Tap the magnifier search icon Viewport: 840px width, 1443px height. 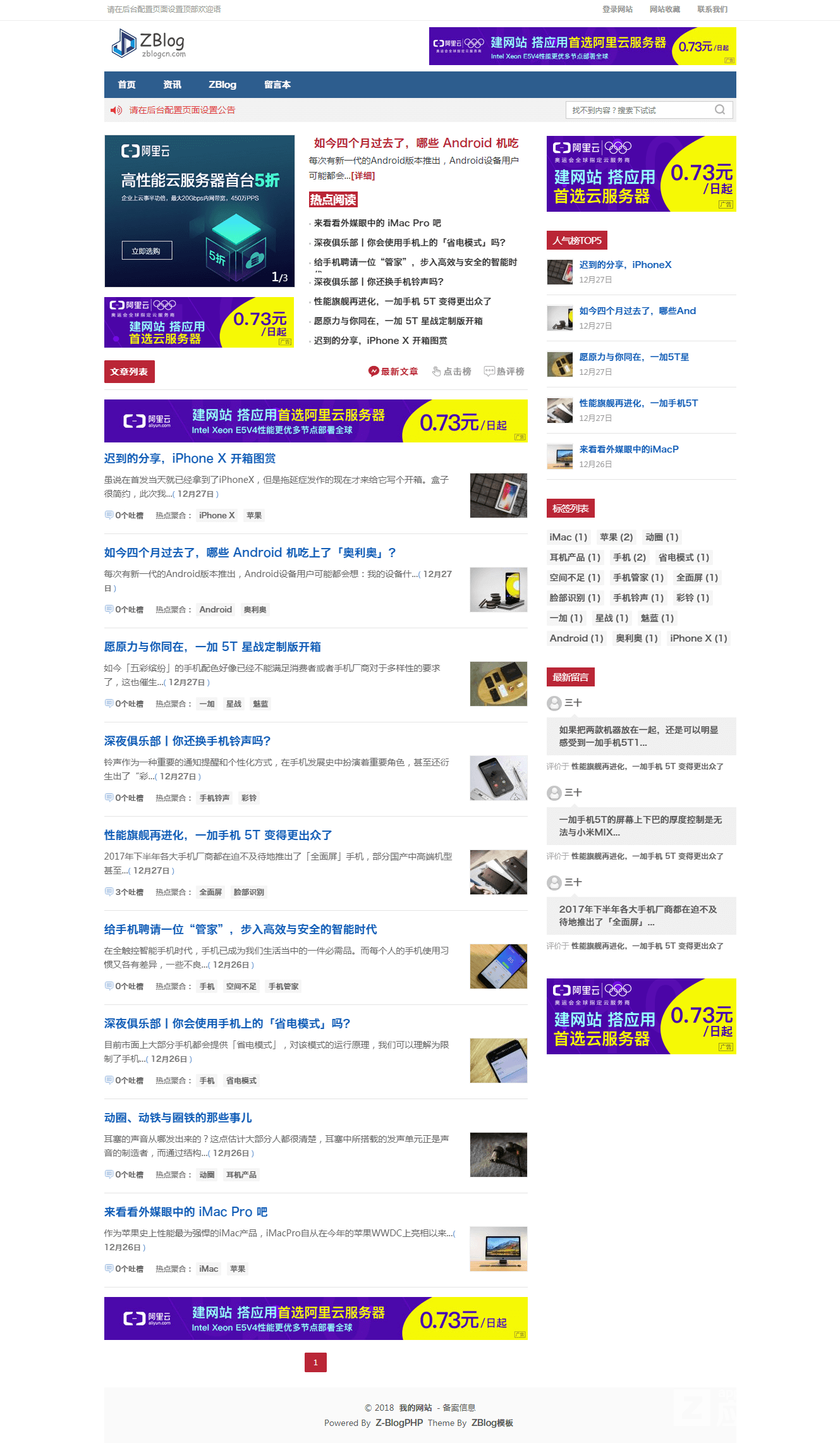pos(720,110)
